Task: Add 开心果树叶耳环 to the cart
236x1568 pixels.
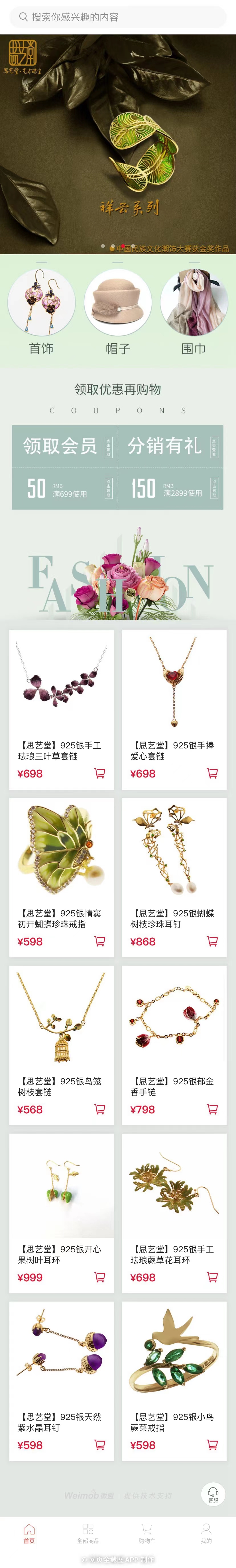Action: 100,1277
